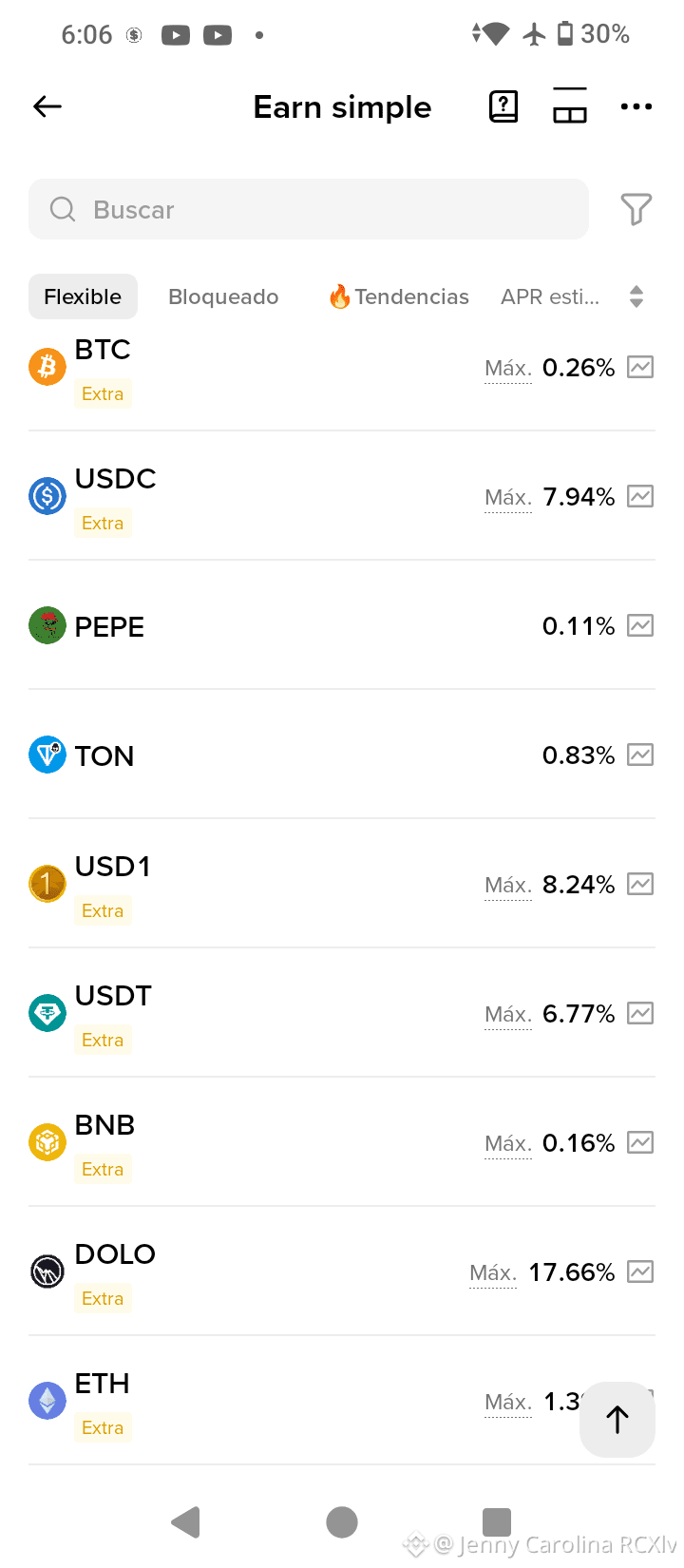Jump back to top with the arrow button
The image size is (684, 1568).
pos(617,1420)
